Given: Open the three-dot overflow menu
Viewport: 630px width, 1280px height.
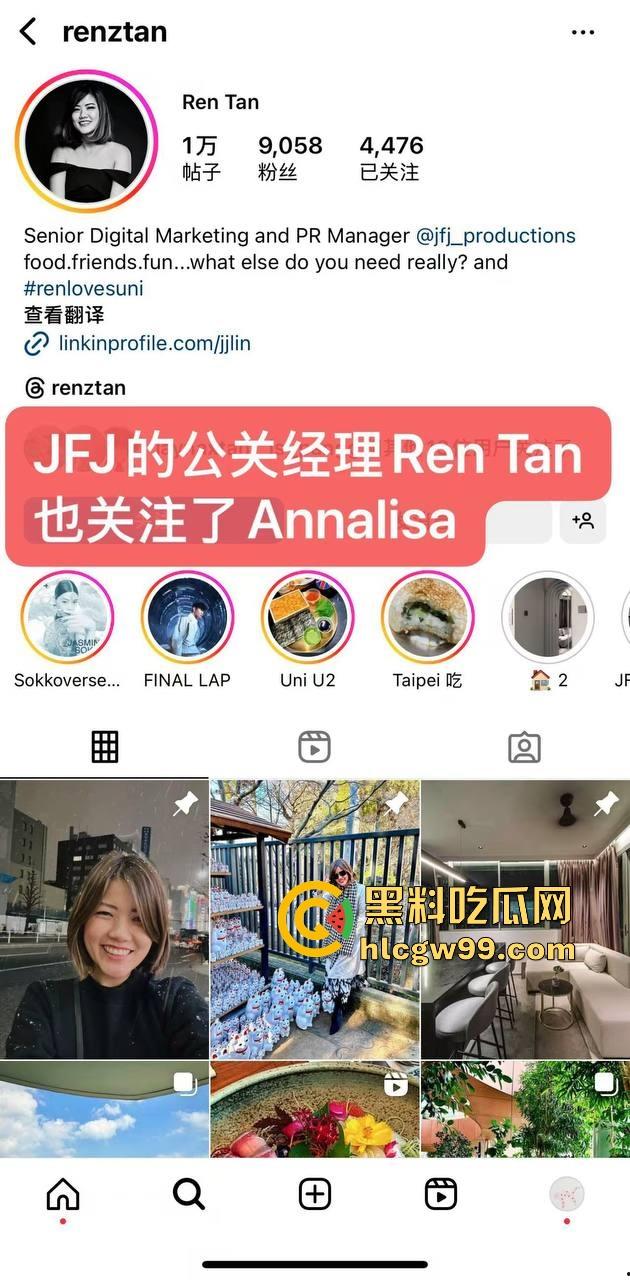Looking at the screenshot, I should [x=583, y=32].
